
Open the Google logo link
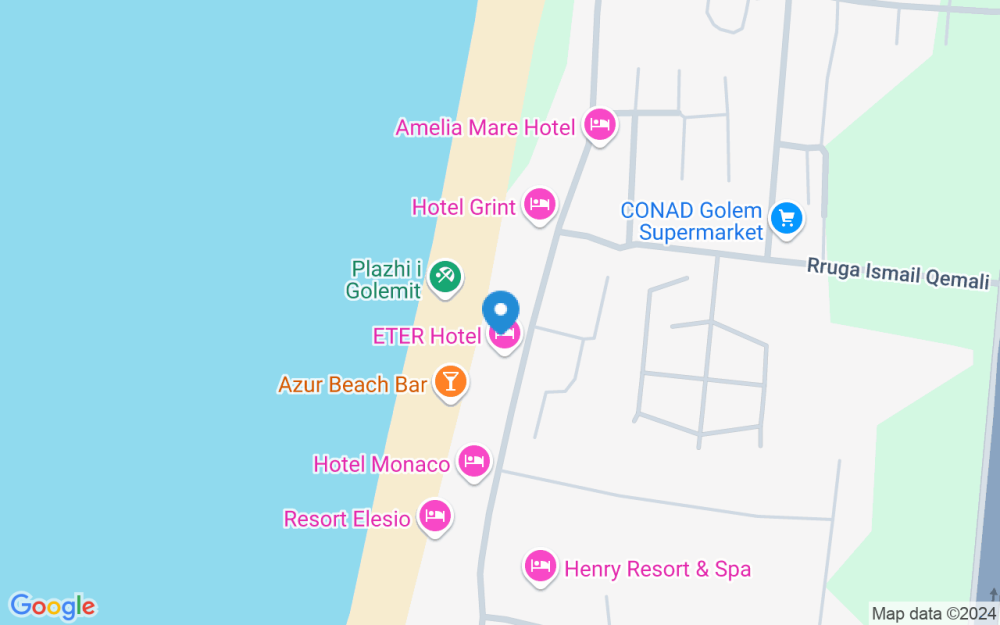pyautogui.click(x=52, y=607)
